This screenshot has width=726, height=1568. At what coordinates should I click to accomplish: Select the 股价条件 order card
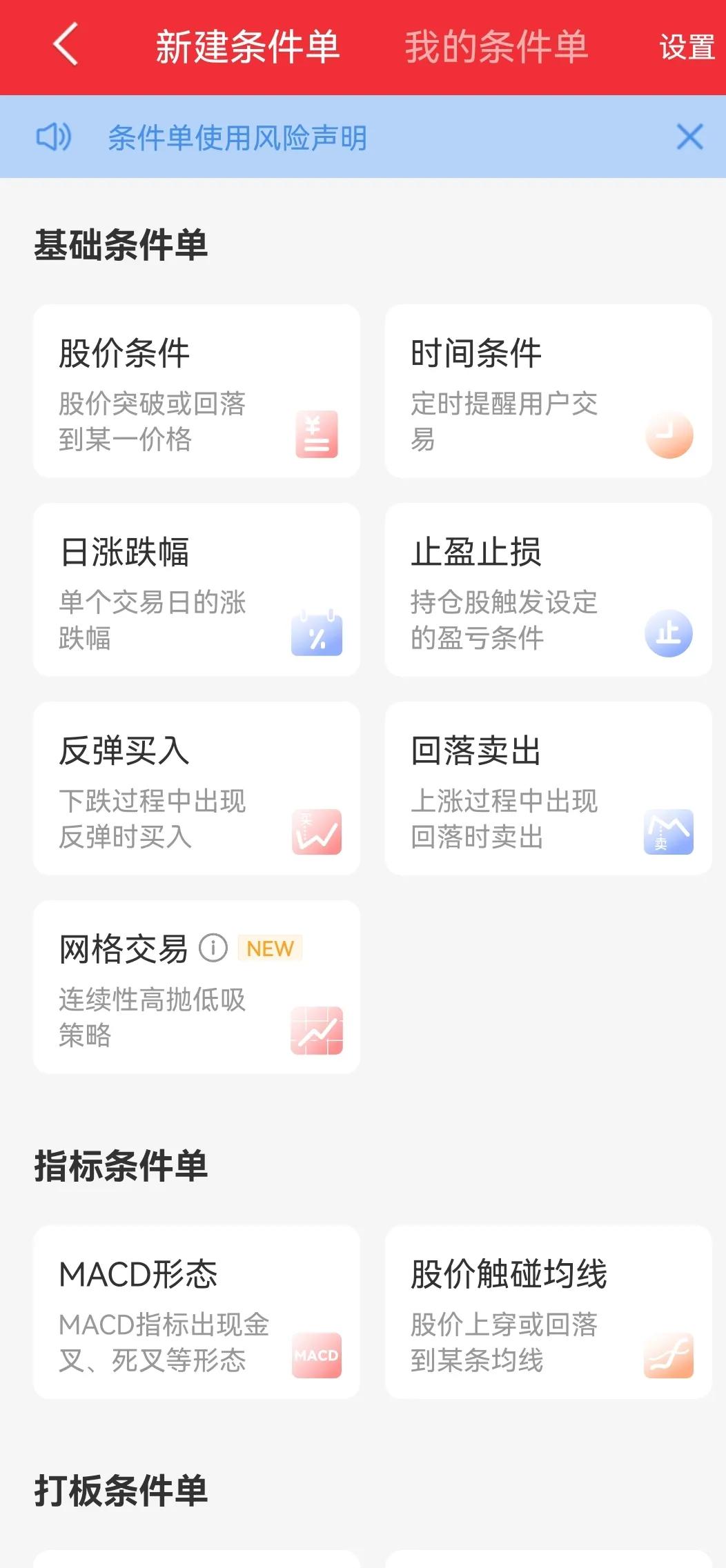(195, 390)
